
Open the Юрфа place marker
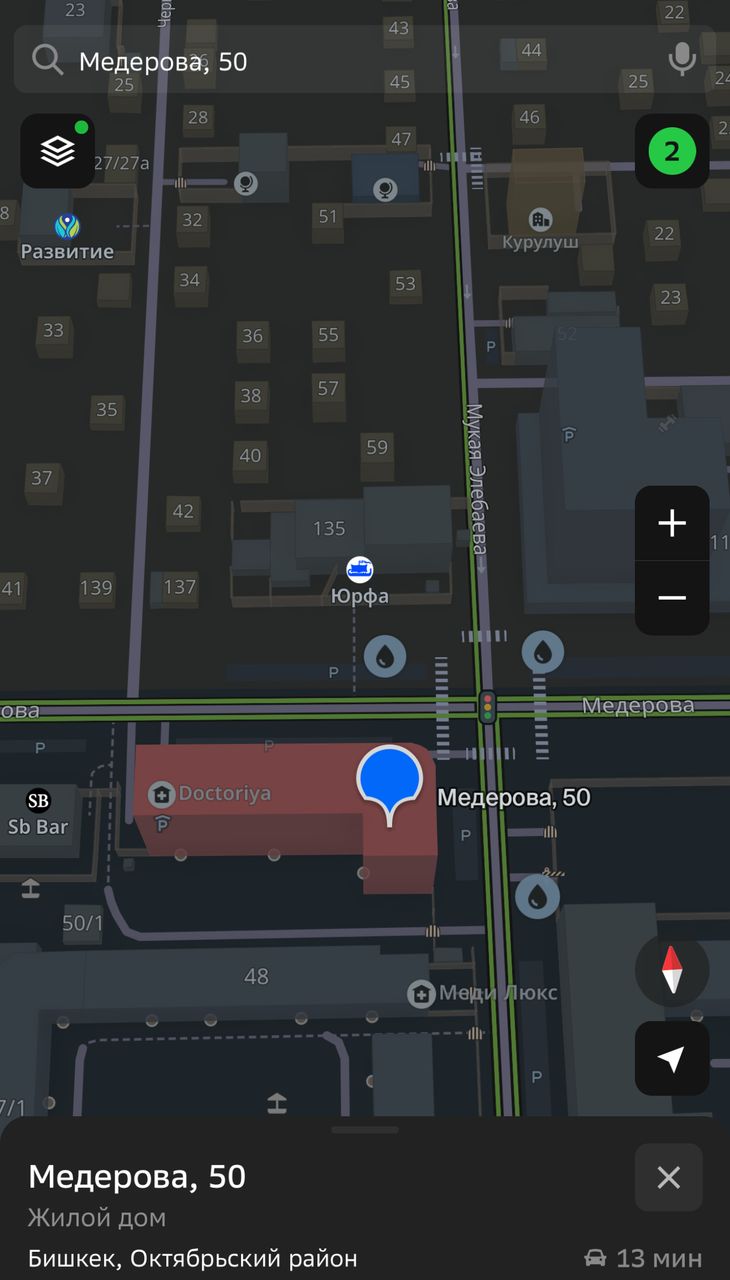(360, 581)
